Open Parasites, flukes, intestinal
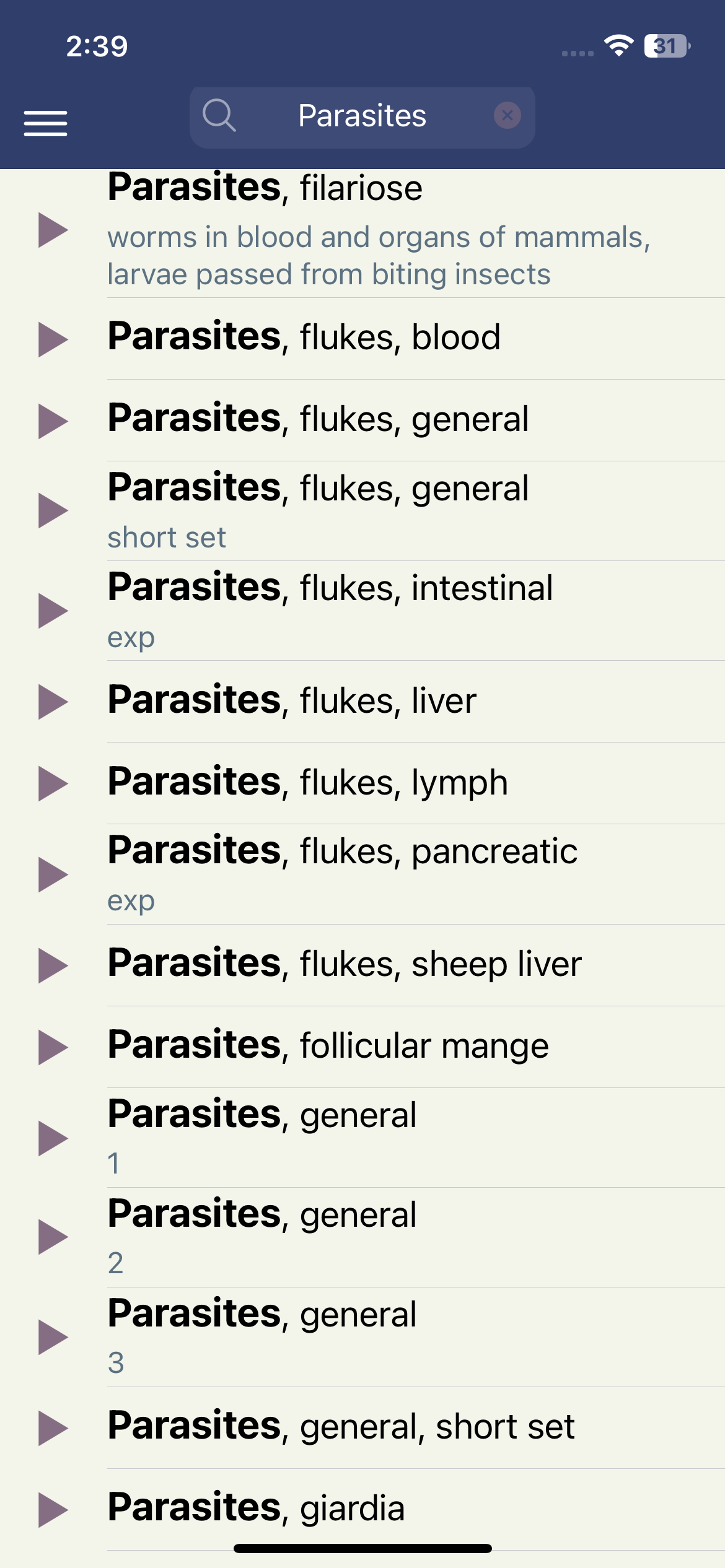This screenshot has height=1568, width=725. pyautogui.click(x=362, y=611)
